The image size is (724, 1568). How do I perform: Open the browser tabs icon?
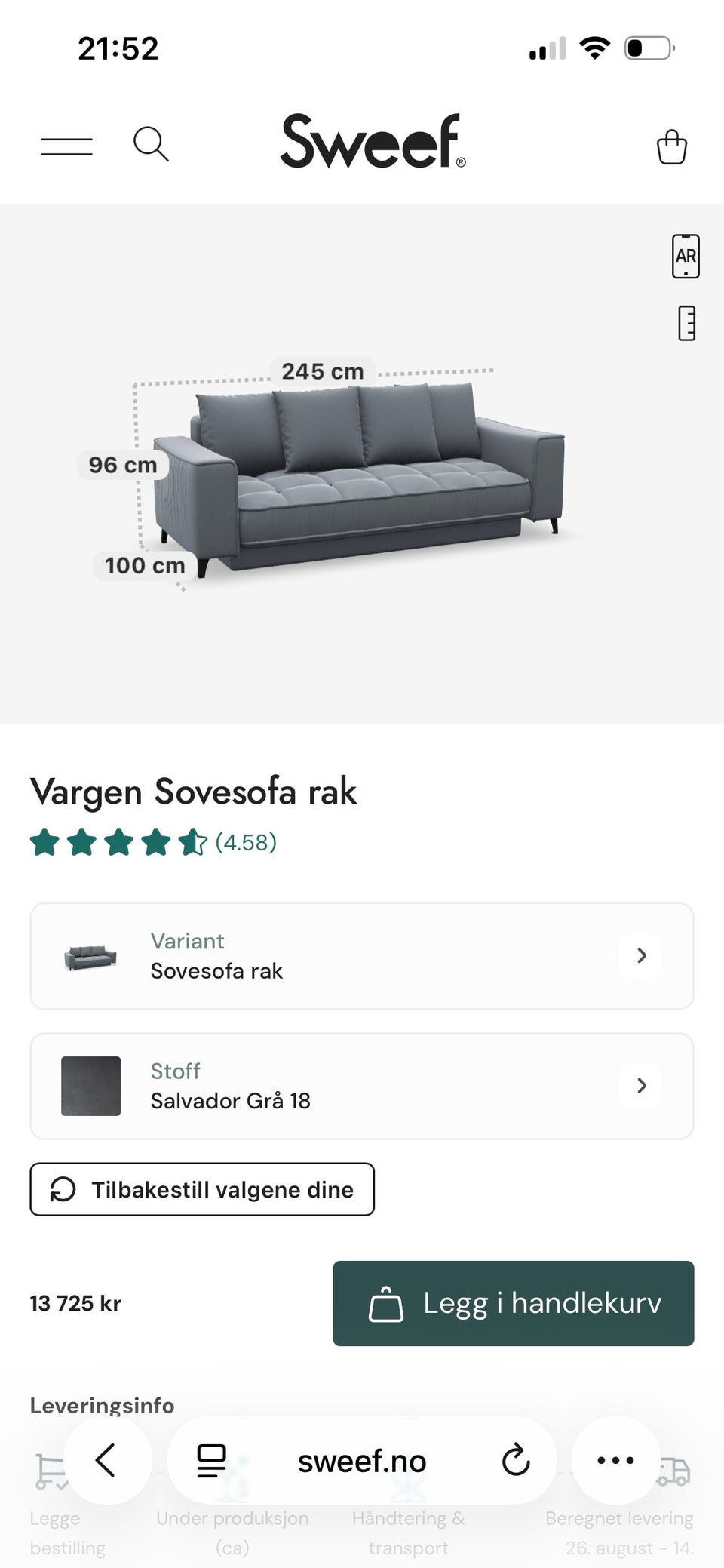click(x=211, y=1461)
